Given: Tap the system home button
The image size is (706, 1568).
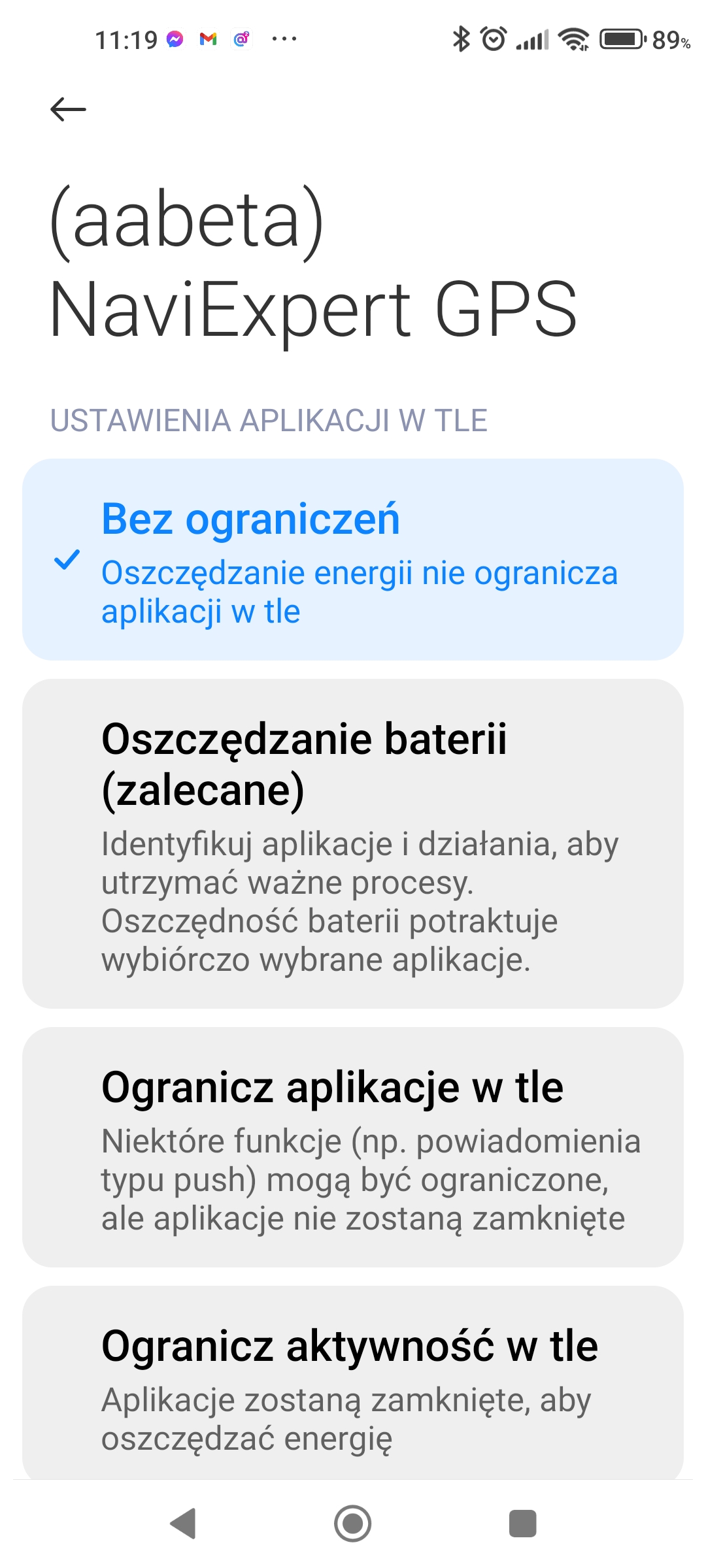Looking at the screenshot, I should pos(353,1524).
